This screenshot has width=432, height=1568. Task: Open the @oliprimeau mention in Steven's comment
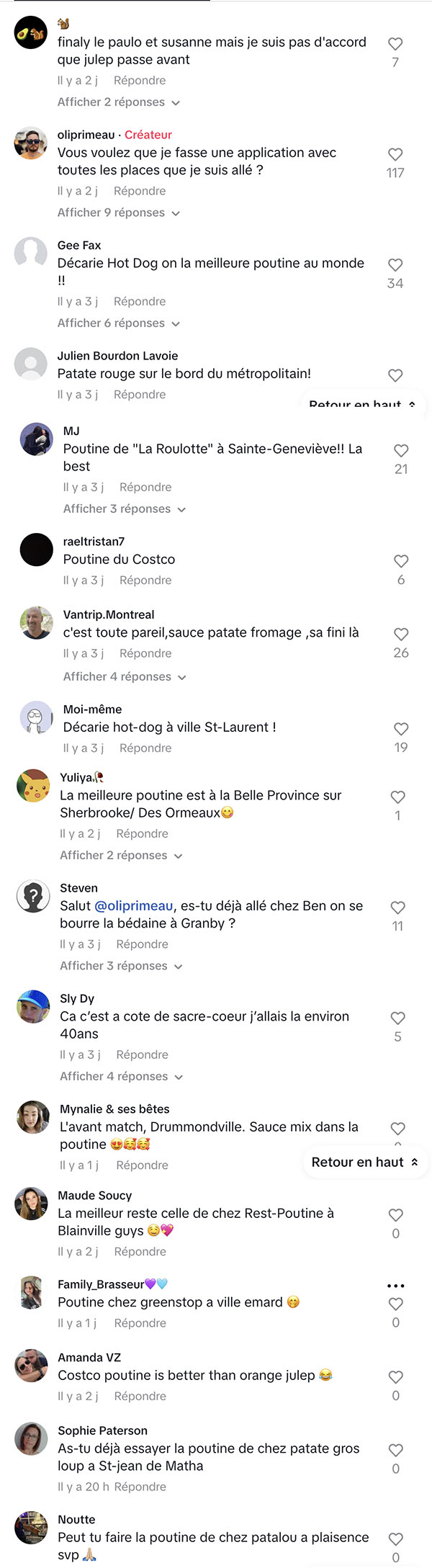[x=134, y=906]
